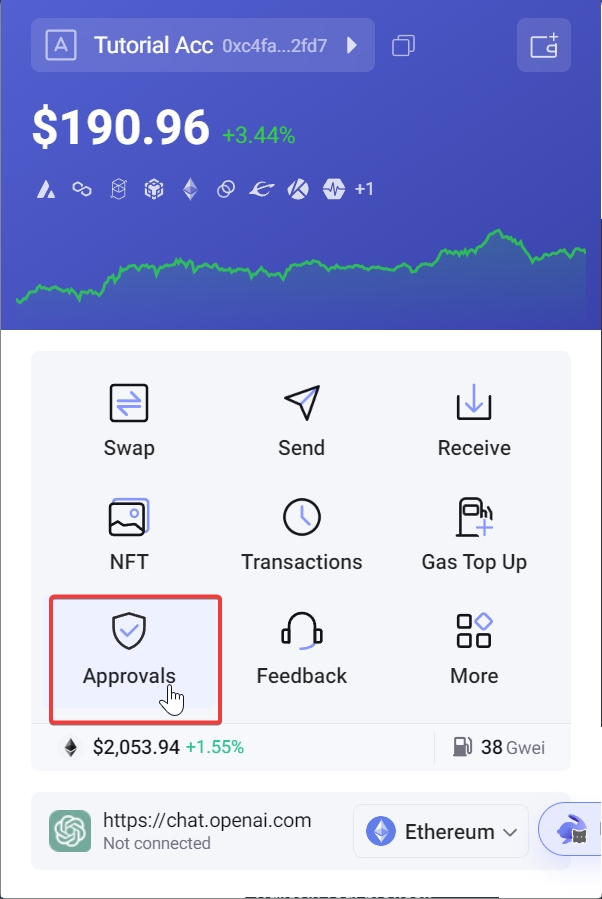Show More options
Viewport: 602px width, 899px height.
474,648
